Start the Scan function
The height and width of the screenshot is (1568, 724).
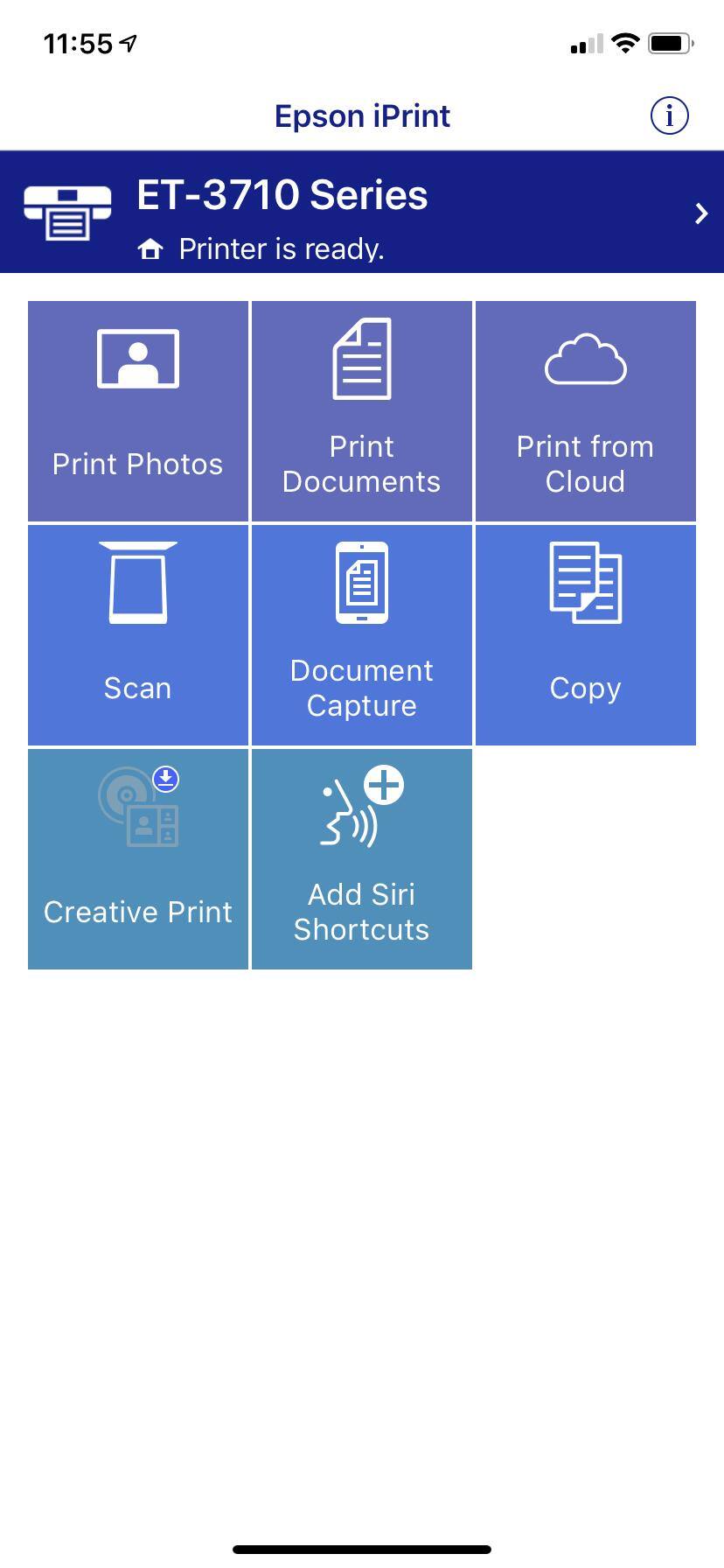pyautogui.click(x=138, y=635)
